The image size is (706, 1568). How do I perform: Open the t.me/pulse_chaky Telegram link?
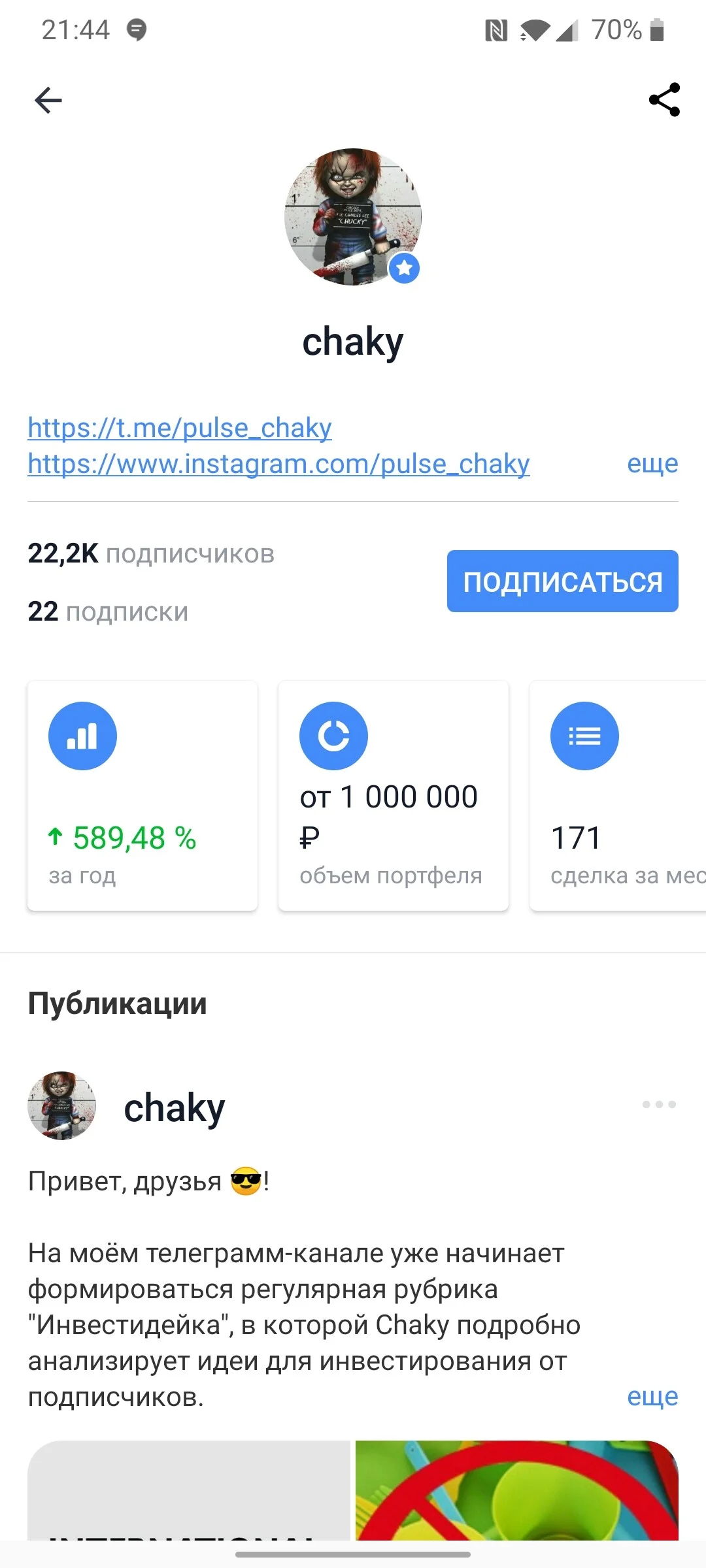coord(180,428)
